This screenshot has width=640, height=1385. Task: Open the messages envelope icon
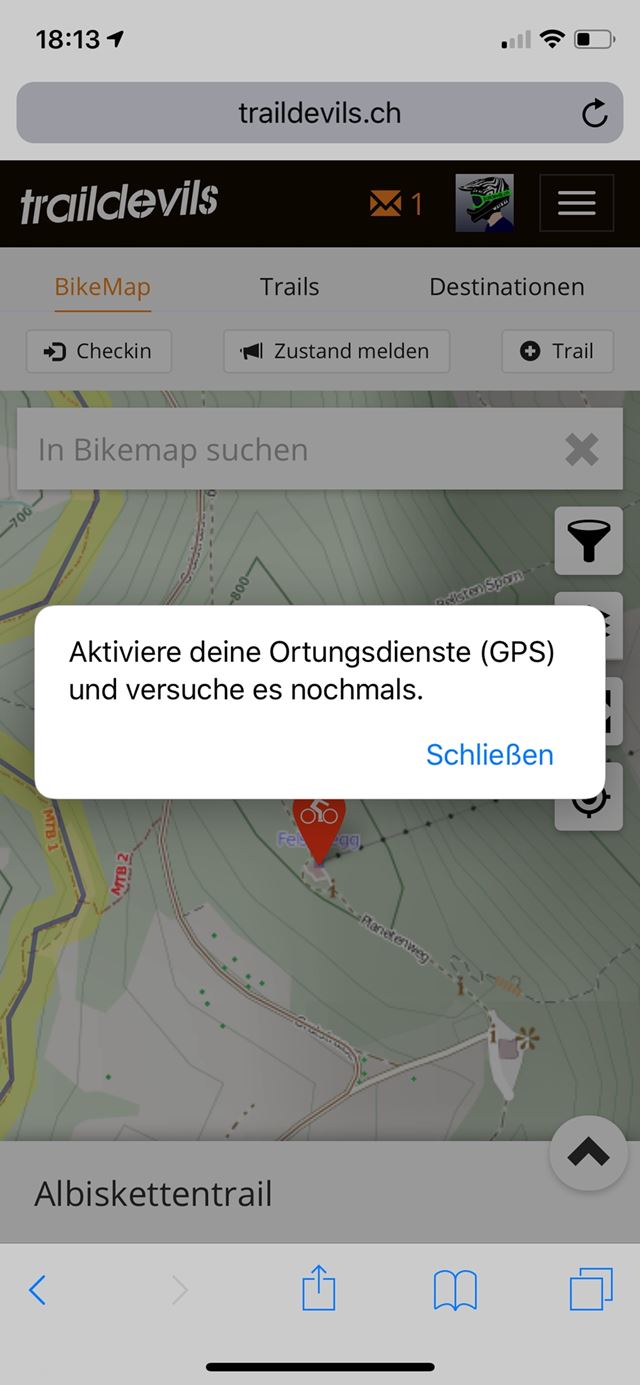(386, 204)
